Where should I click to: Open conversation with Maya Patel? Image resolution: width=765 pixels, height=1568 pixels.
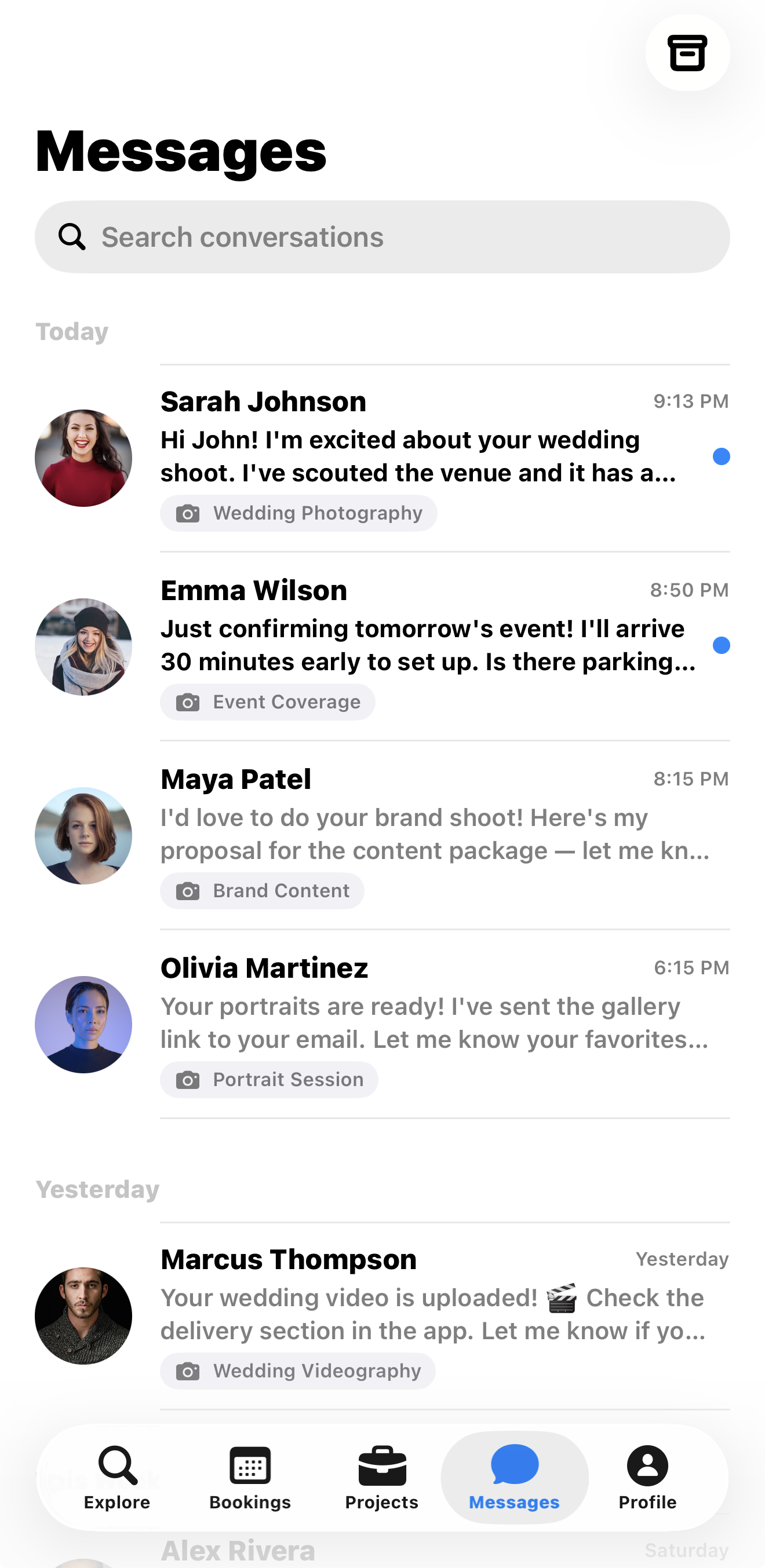382,834
